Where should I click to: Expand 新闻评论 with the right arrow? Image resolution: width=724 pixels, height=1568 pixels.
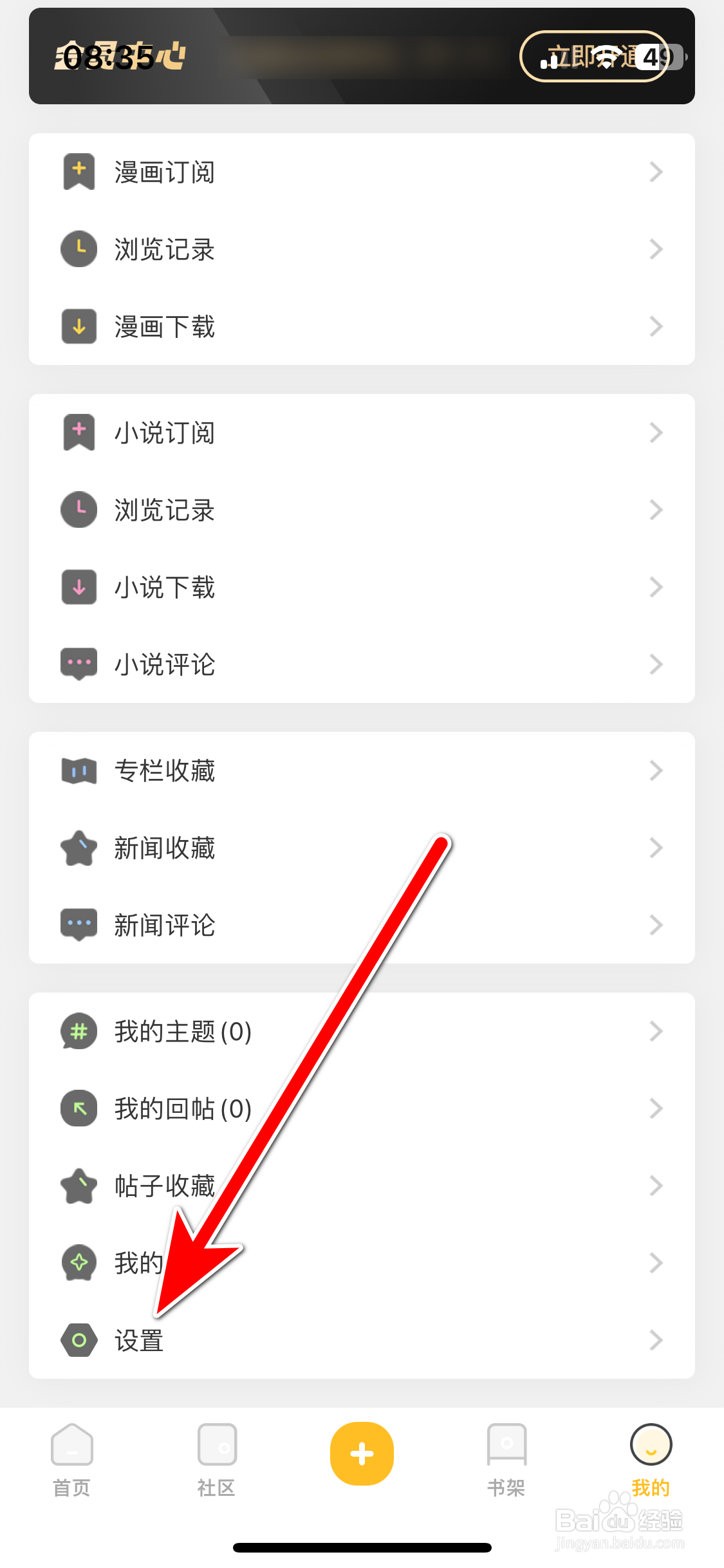coord(656,926)
